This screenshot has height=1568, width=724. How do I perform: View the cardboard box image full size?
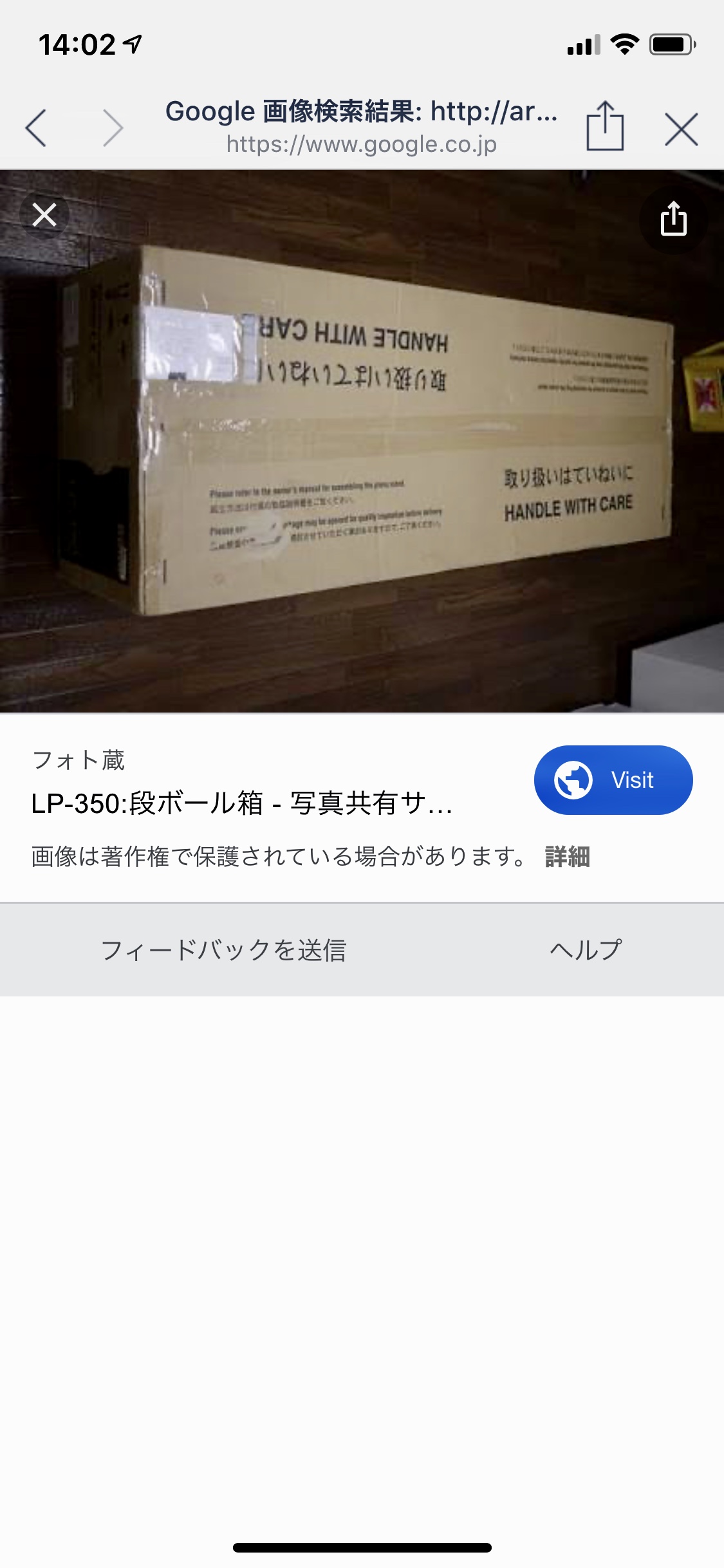(362, 441)
